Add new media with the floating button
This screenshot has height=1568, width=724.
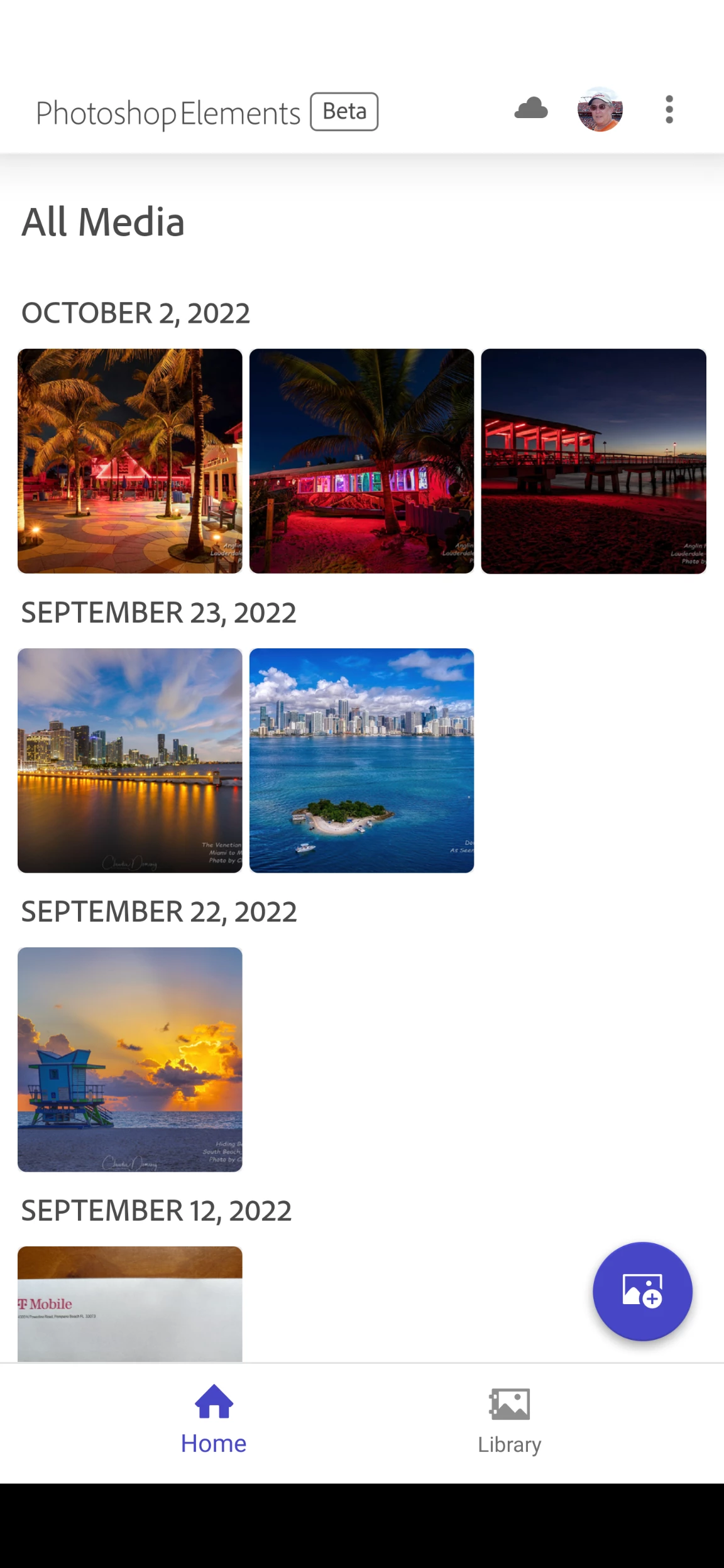coord(642,1291)
